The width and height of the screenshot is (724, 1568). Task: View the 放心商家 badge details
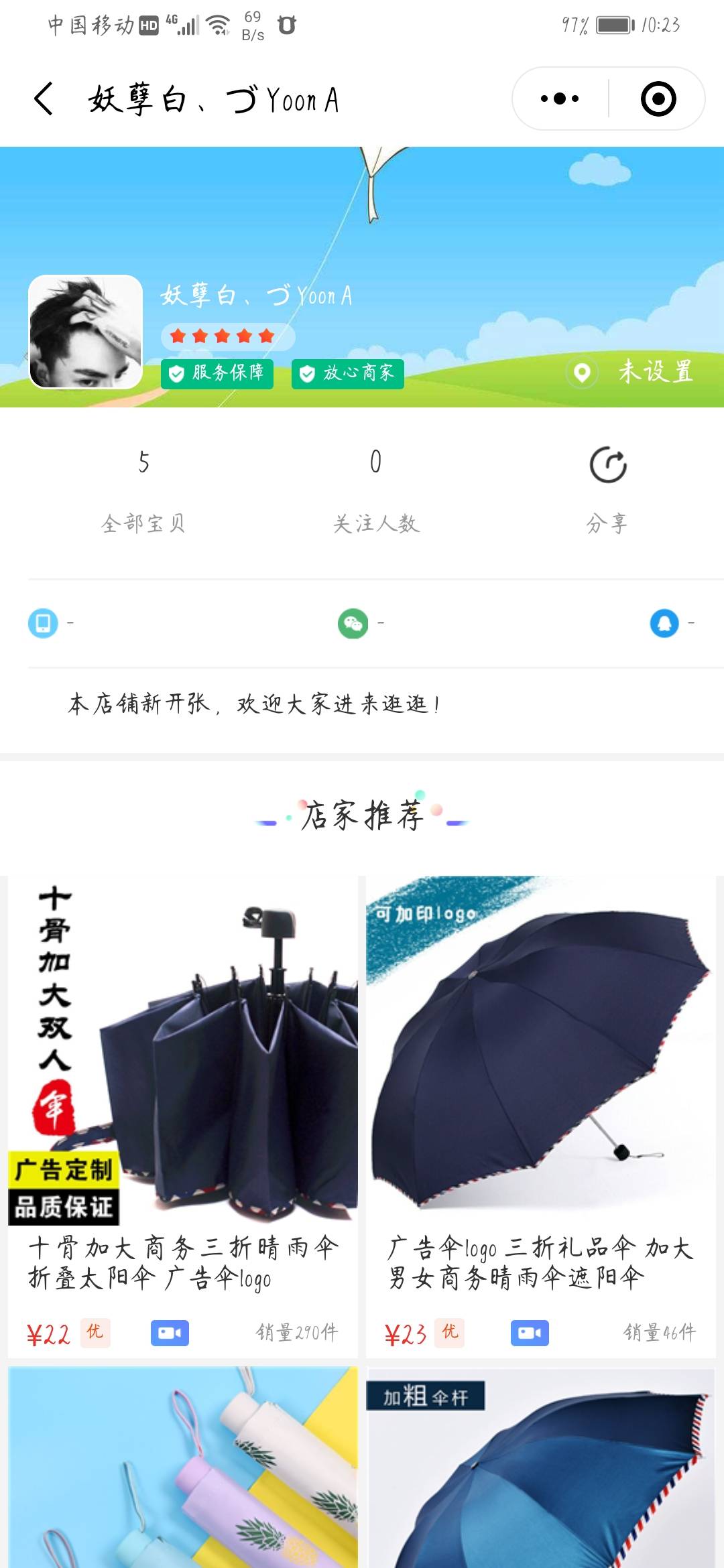(348, 373)
